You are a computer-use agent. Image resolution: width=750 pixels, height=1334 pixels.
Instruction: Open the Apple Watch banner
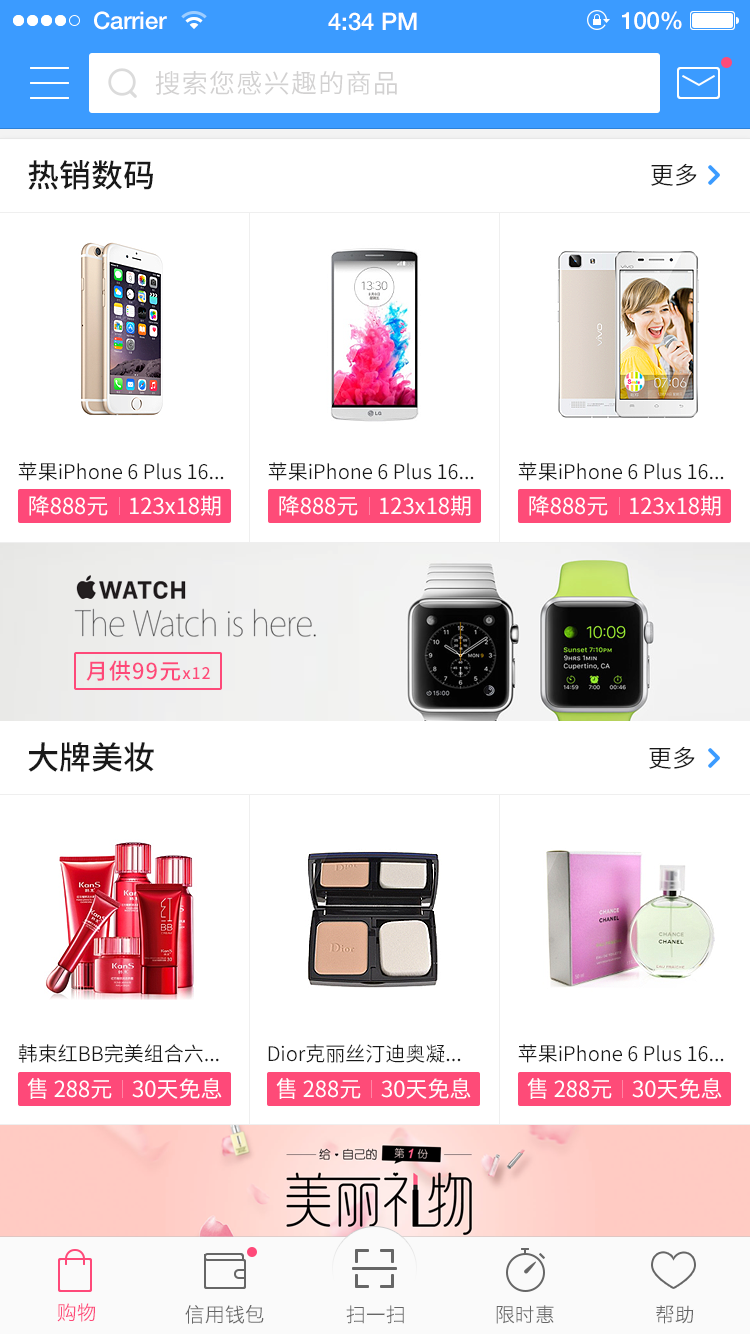click(x=374, y=632)
